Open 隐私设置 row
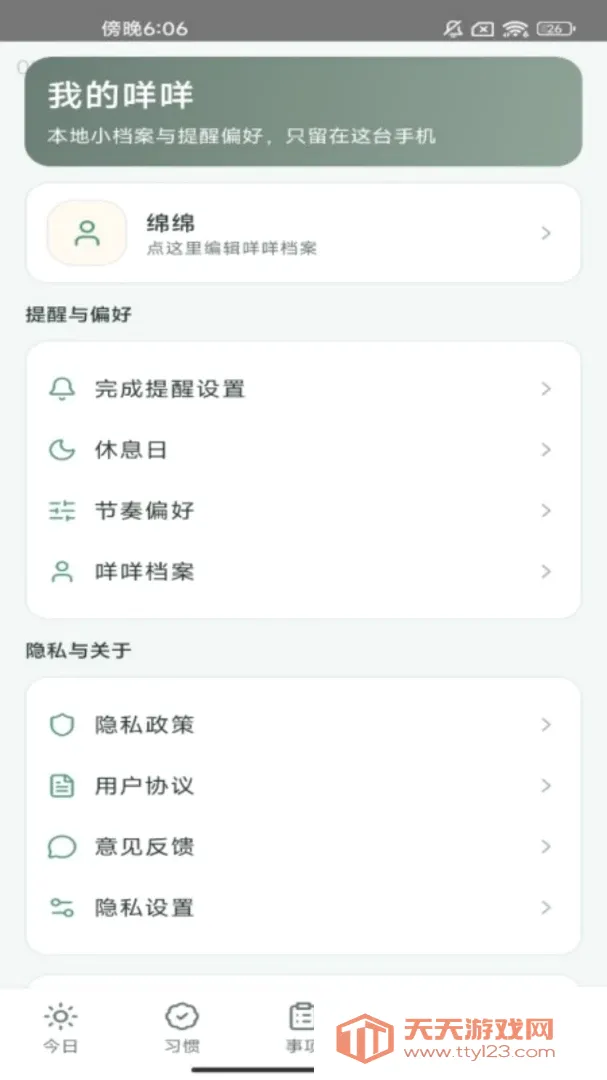This screenshot has height=1080, width=607. (x=303, y=907)
